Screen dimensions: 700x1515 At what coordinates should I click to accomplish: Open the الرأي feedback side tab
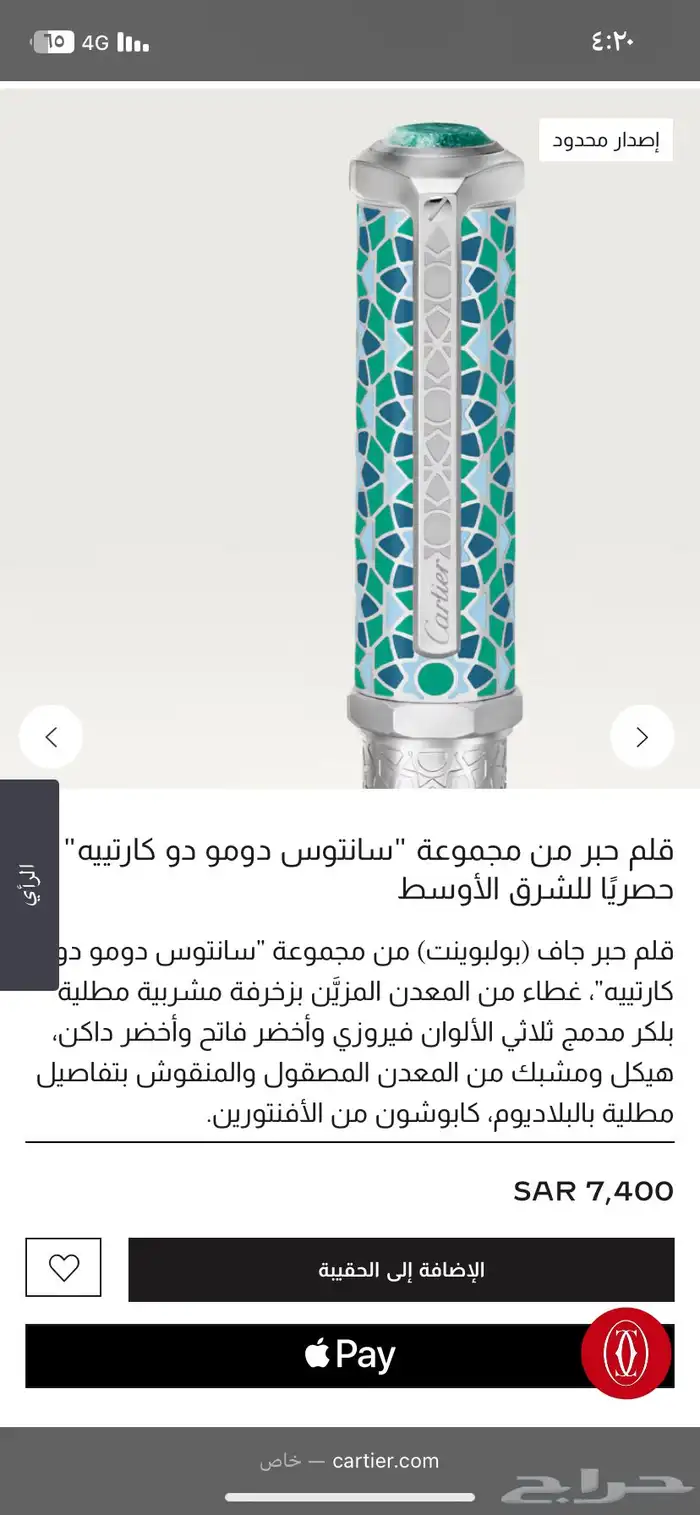click(x=30, y=884)
